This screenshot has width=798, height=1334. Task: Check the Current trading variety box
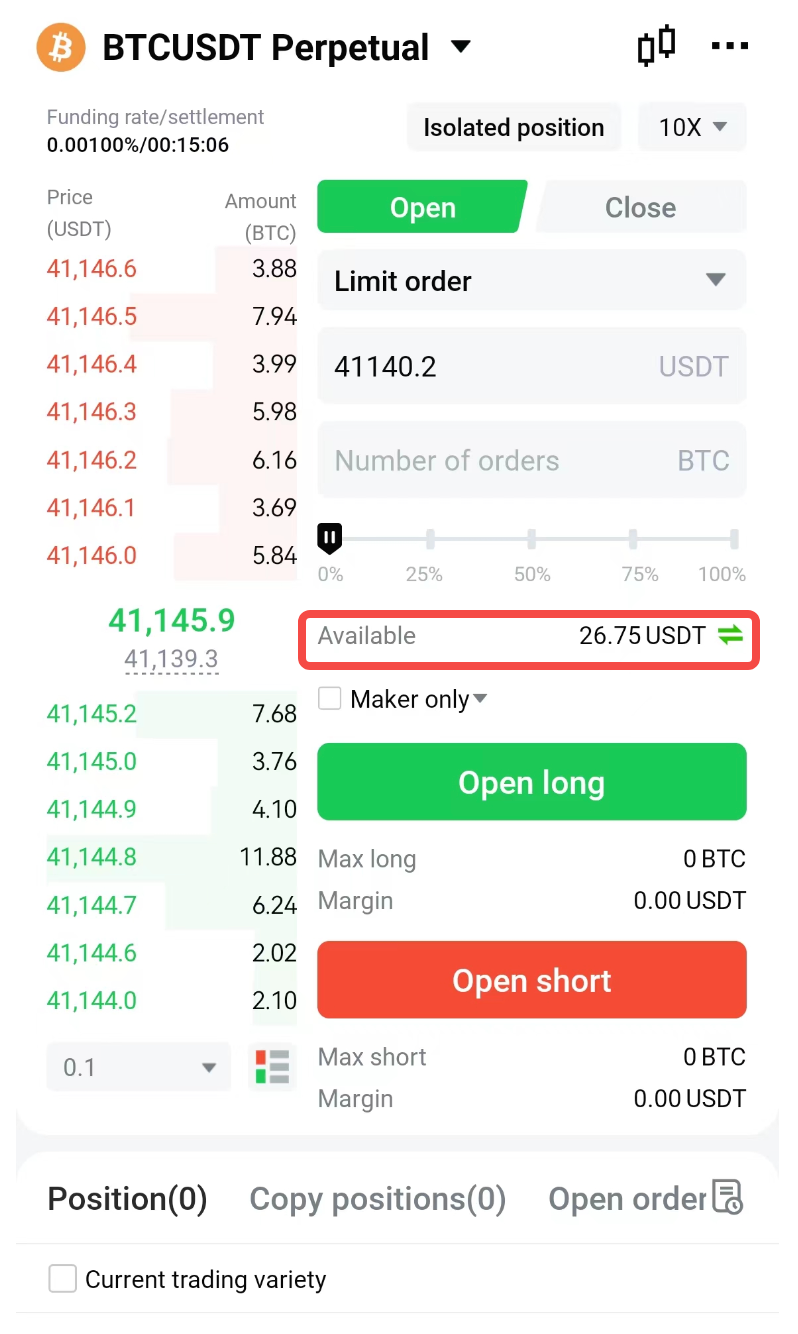[63, 1279]
